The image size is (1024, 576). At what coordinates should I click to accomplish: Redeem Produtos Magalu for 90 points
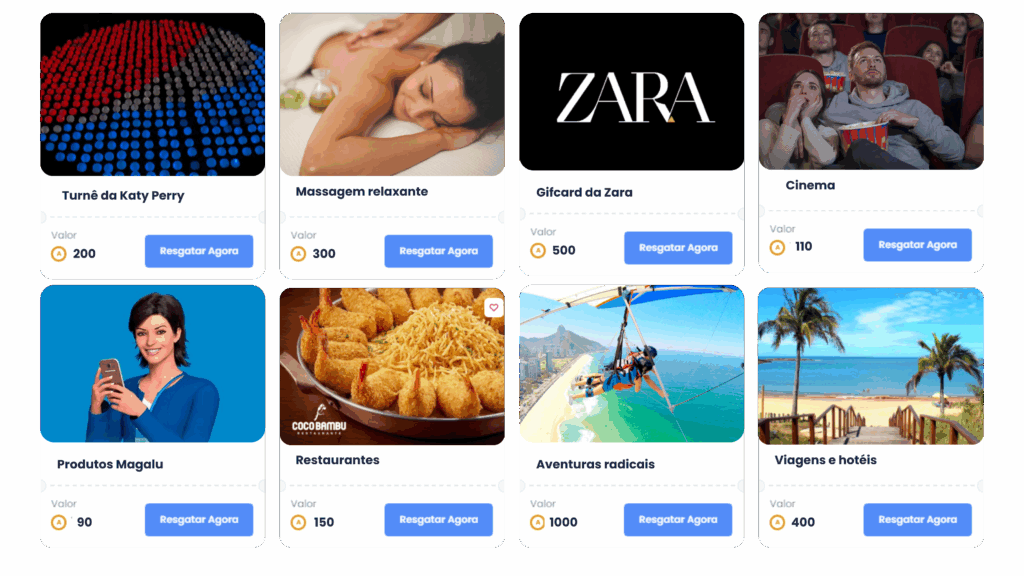coord(199,520)
